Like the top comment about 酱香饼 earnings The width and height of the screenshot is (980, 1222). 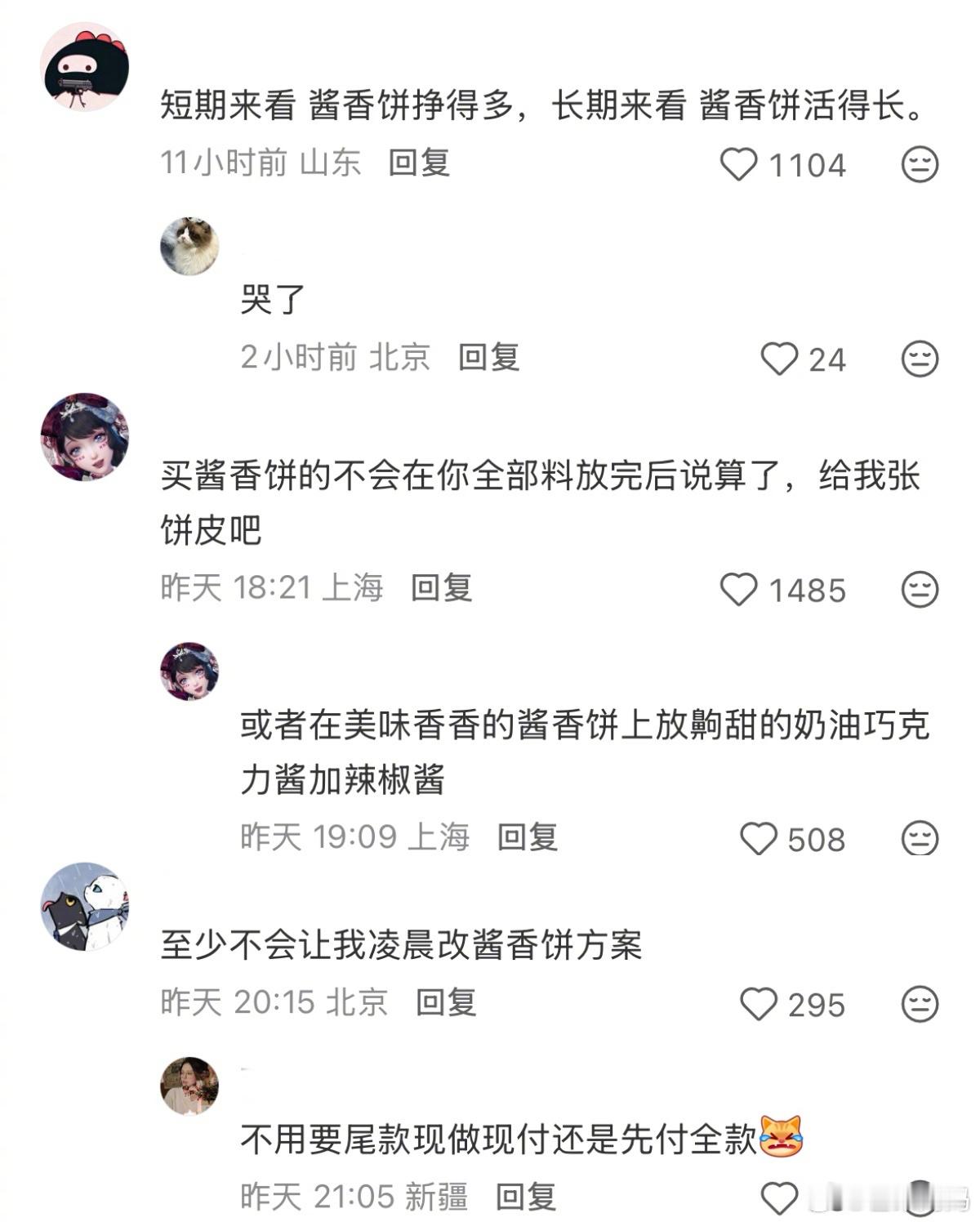pyautogui.click(x=737, y=163)
